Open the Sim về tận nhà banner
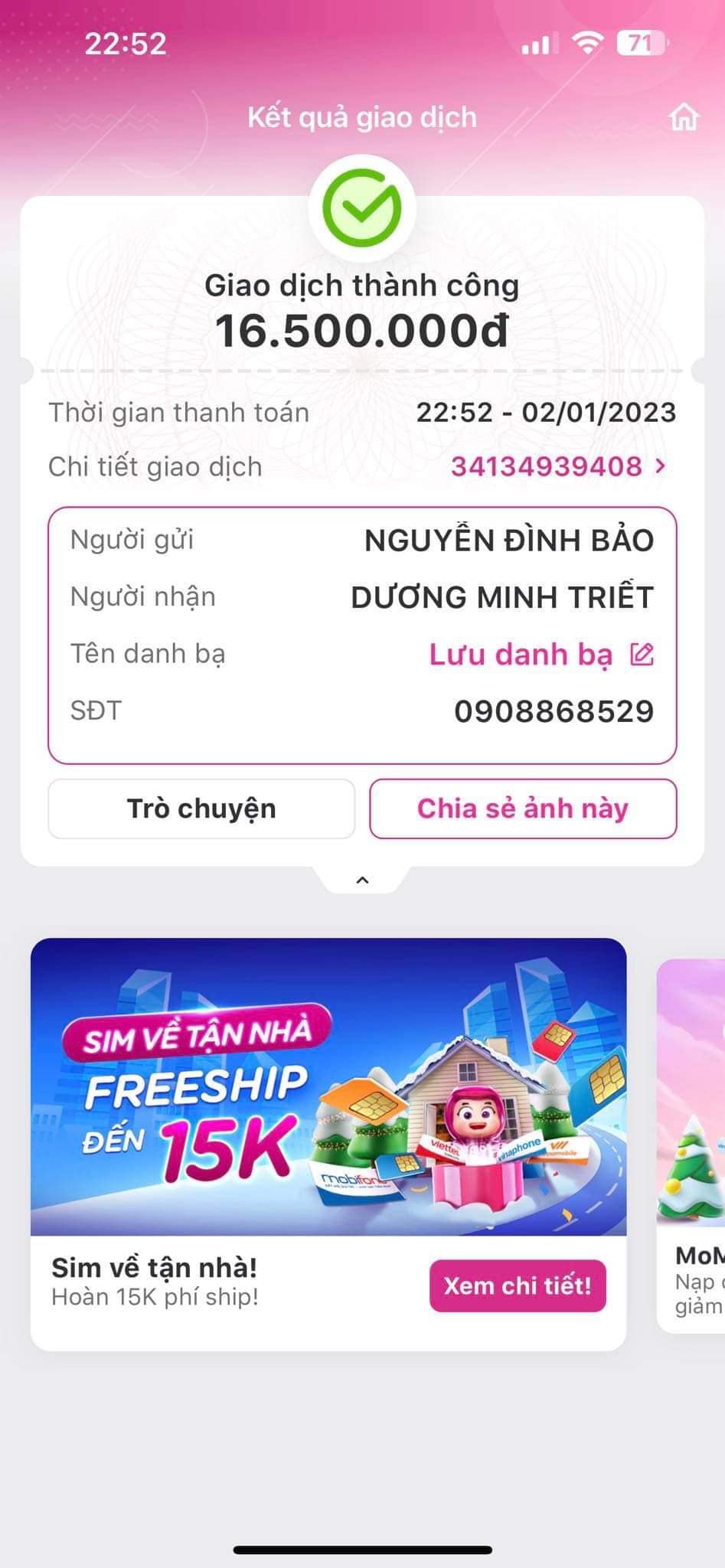Screen dimensions: 725x1568 pos(328,1086)
